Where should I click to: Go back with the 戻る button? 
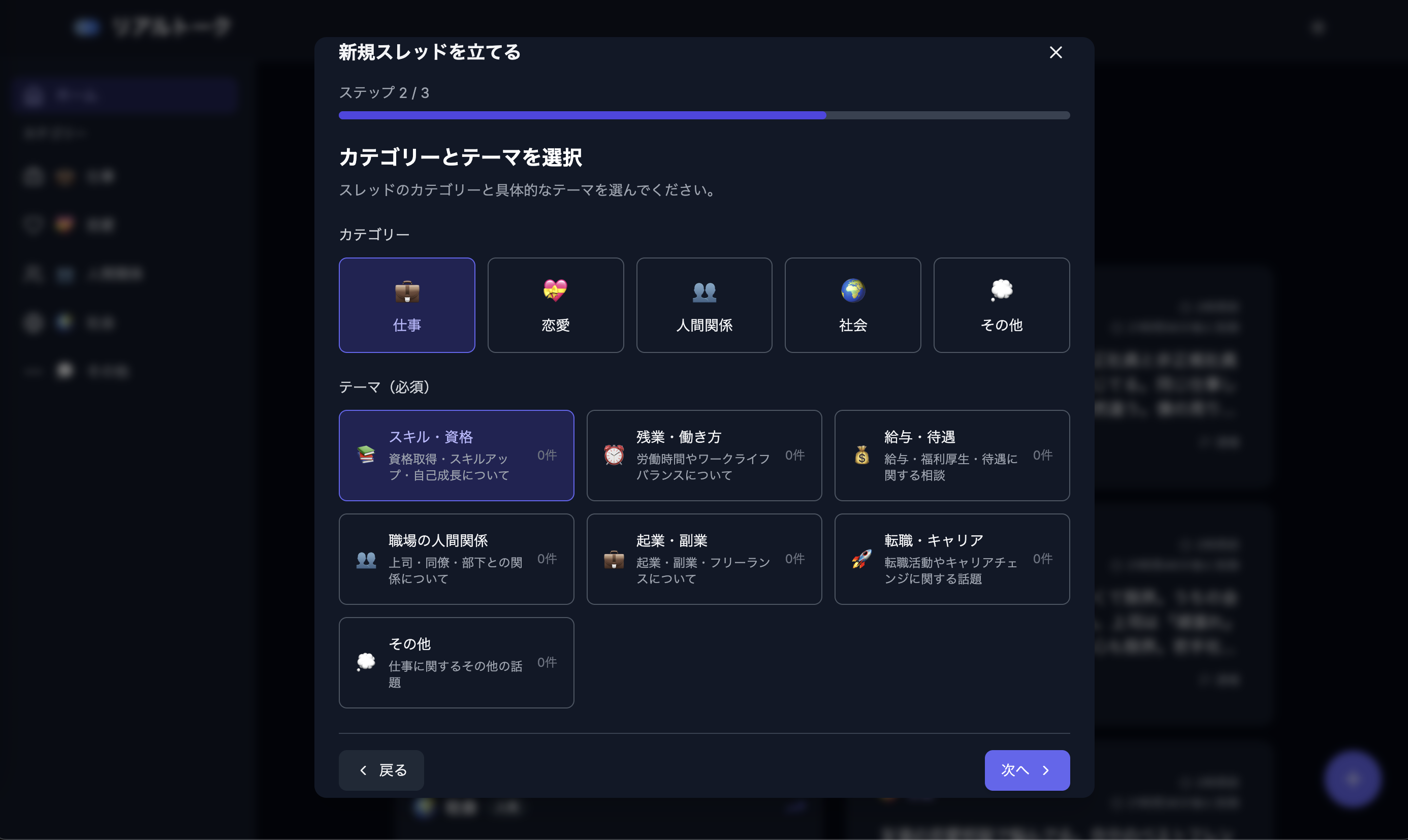coord(381,770)
